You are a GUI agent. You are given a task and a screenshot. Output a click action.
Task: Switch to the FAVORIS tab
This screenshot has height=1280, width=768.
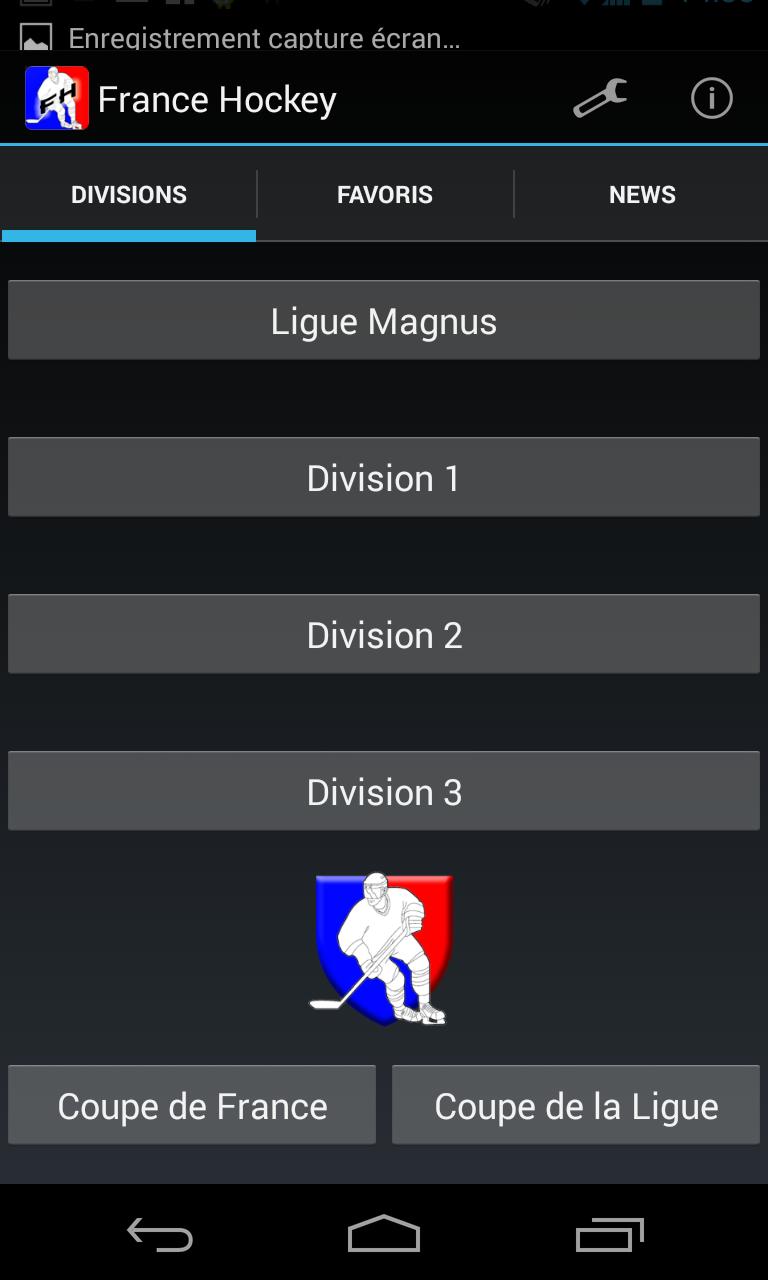point(384,194)
